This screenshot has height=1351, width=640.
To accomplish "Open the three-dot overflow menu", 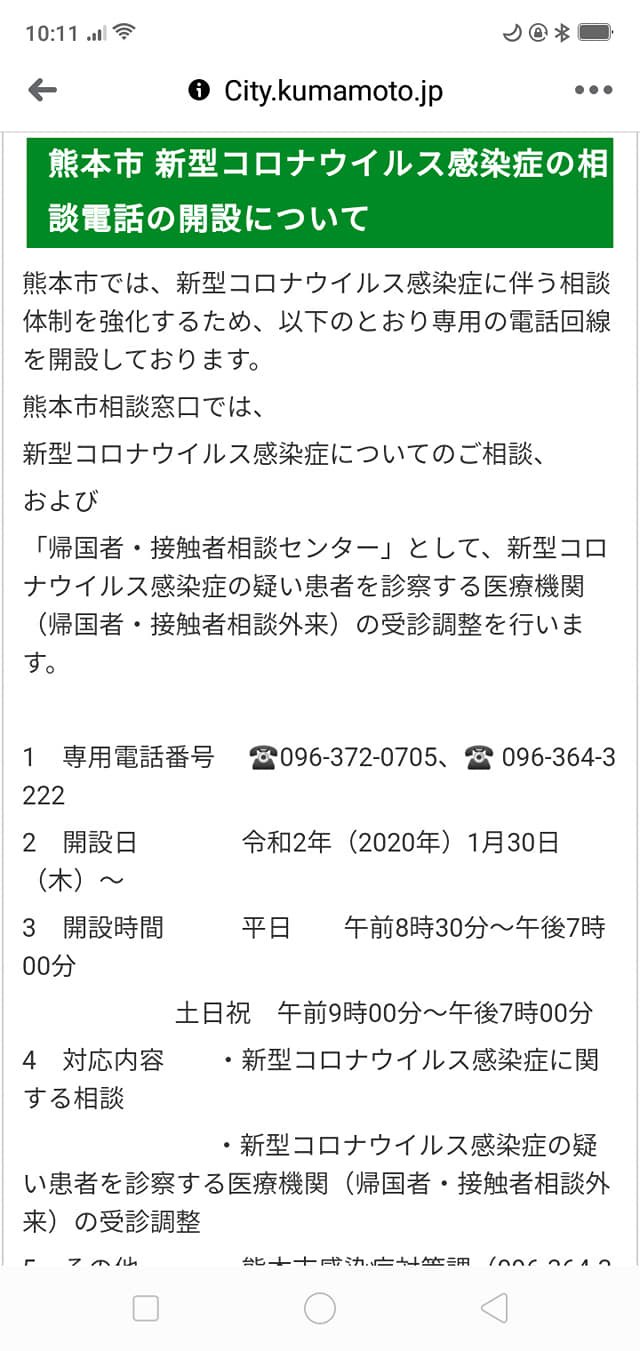I will (x=593, y=91).
